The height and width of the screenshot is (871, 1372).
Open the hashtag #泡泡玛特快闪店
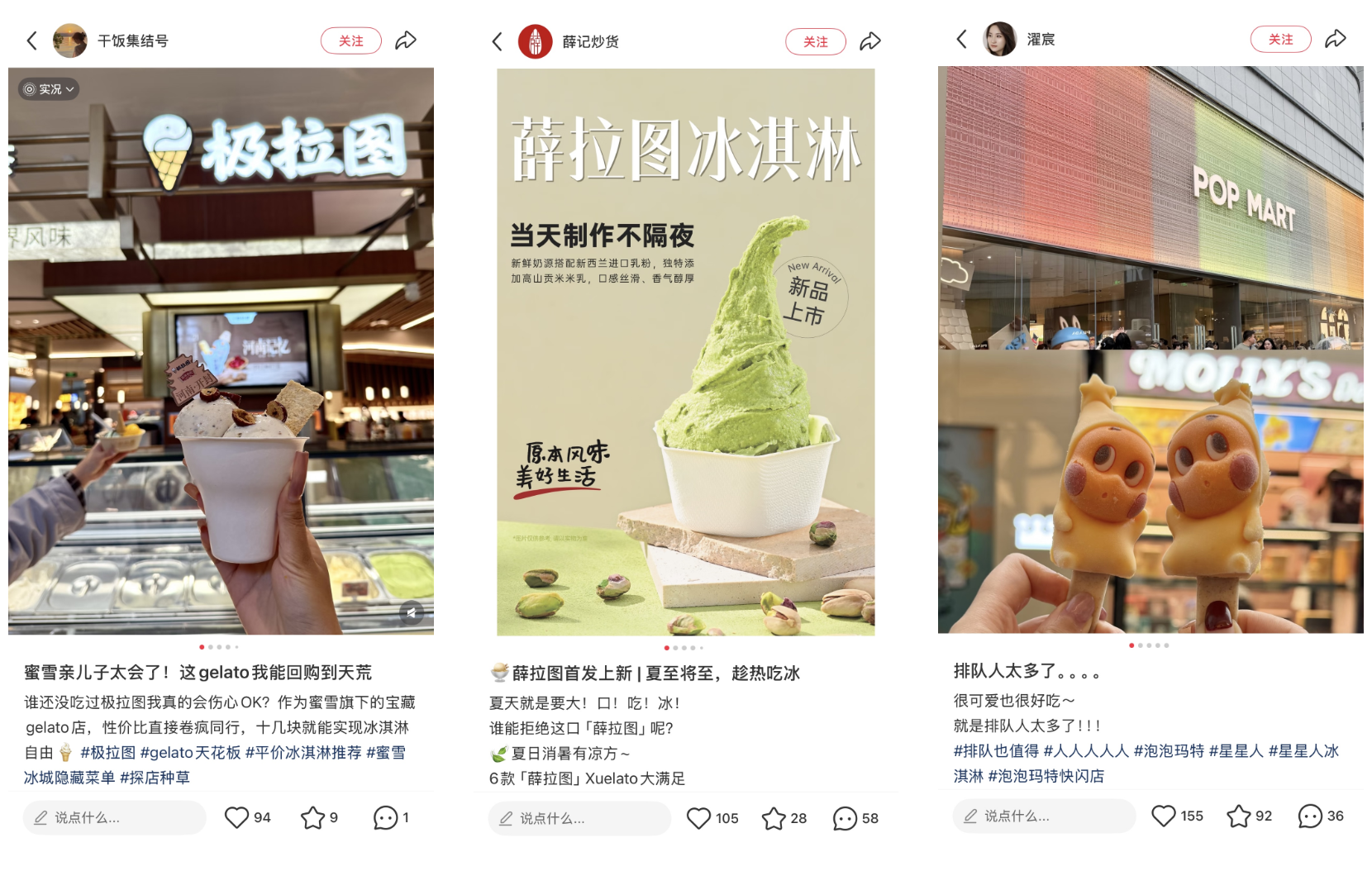[x=1046, y=776]
